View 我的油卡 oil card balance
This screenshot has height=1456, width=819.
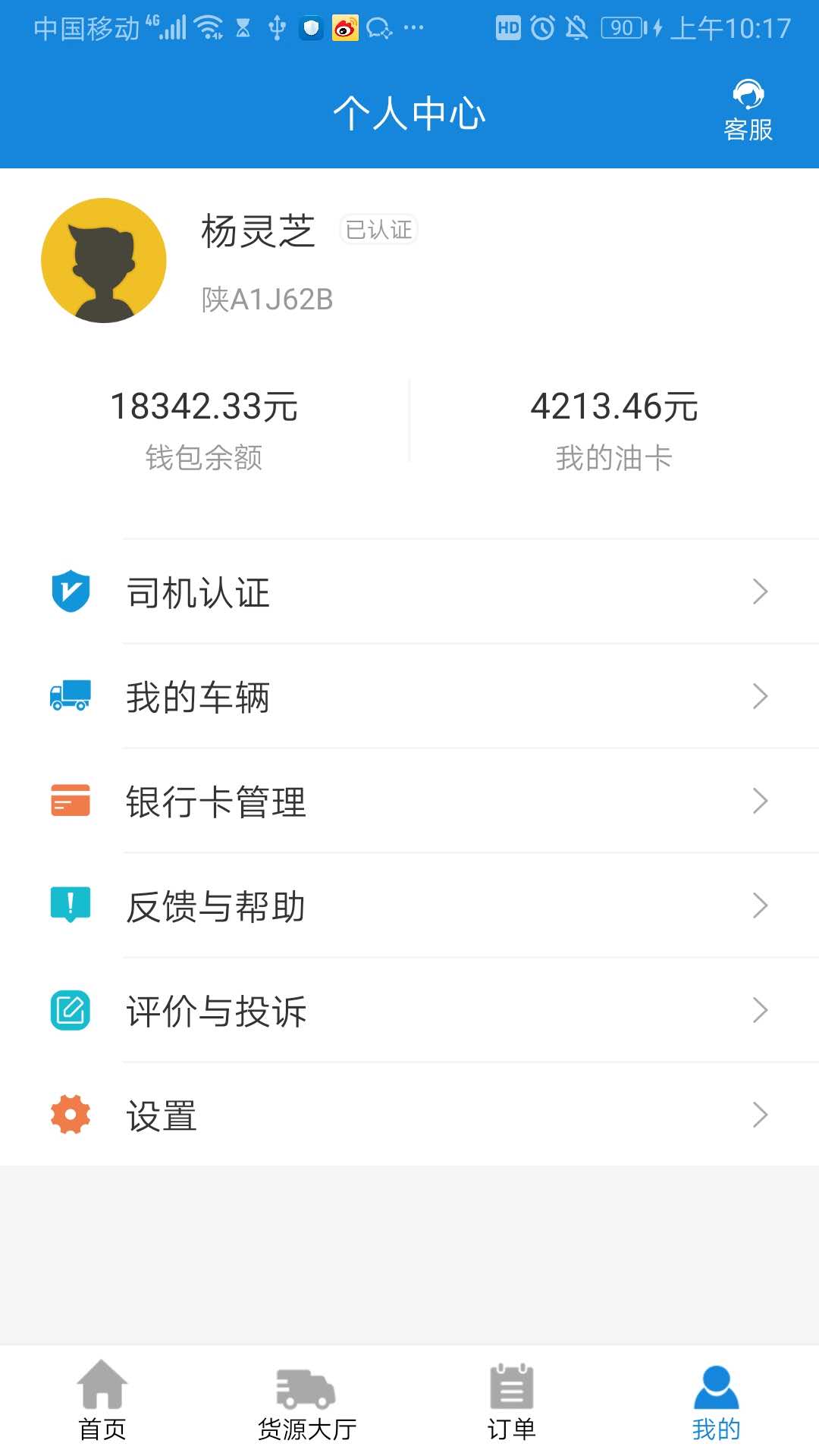coord(614,425)
